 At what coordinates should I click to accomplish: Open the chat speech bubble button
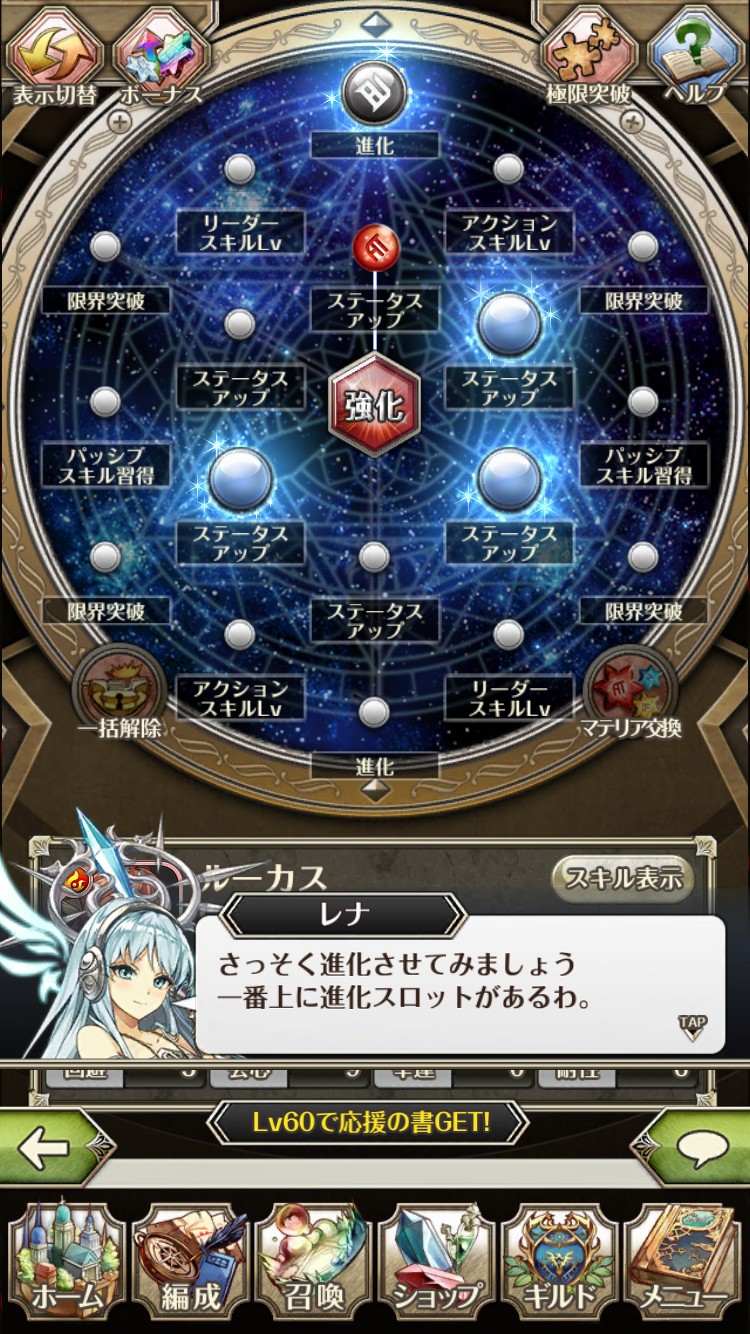[697, 1149]
